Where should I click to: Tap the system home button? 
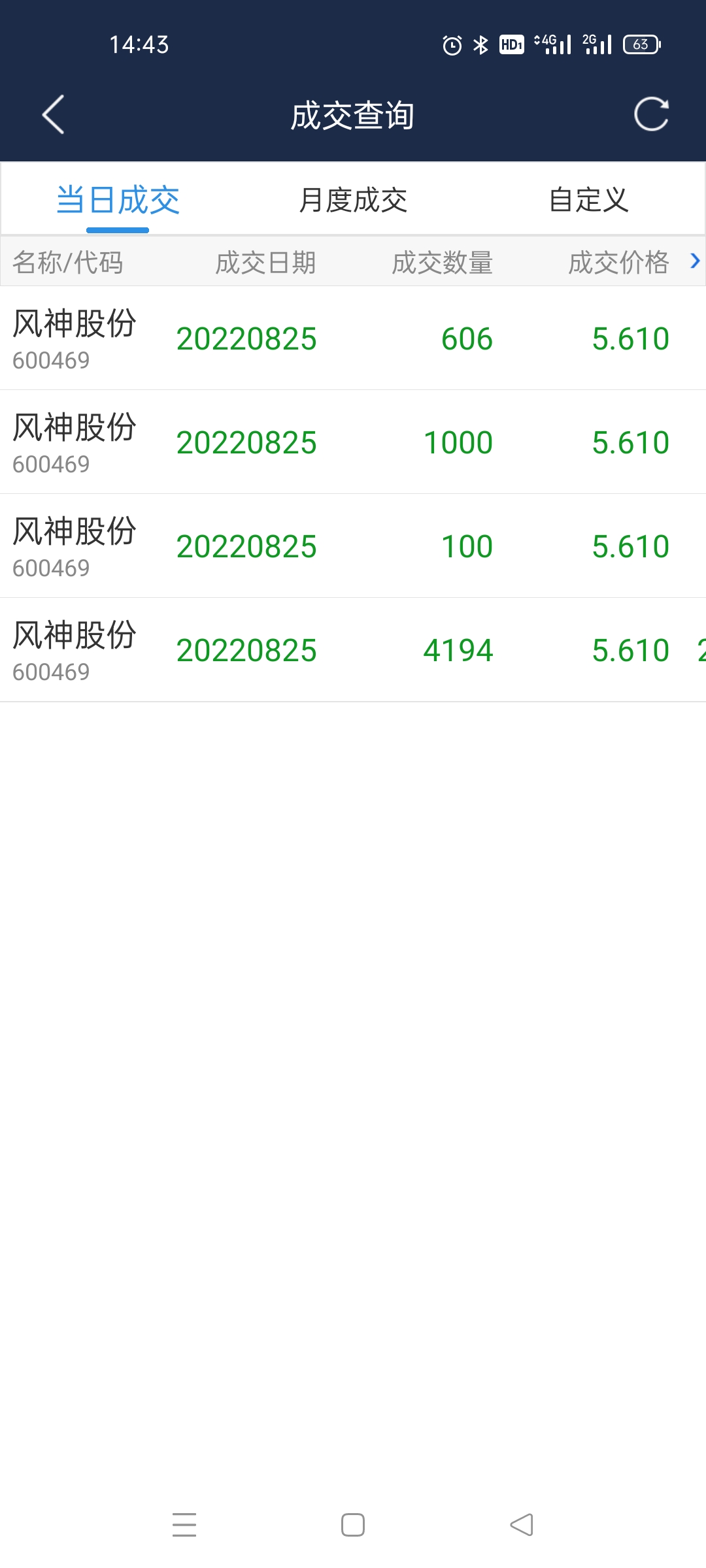353,1525
